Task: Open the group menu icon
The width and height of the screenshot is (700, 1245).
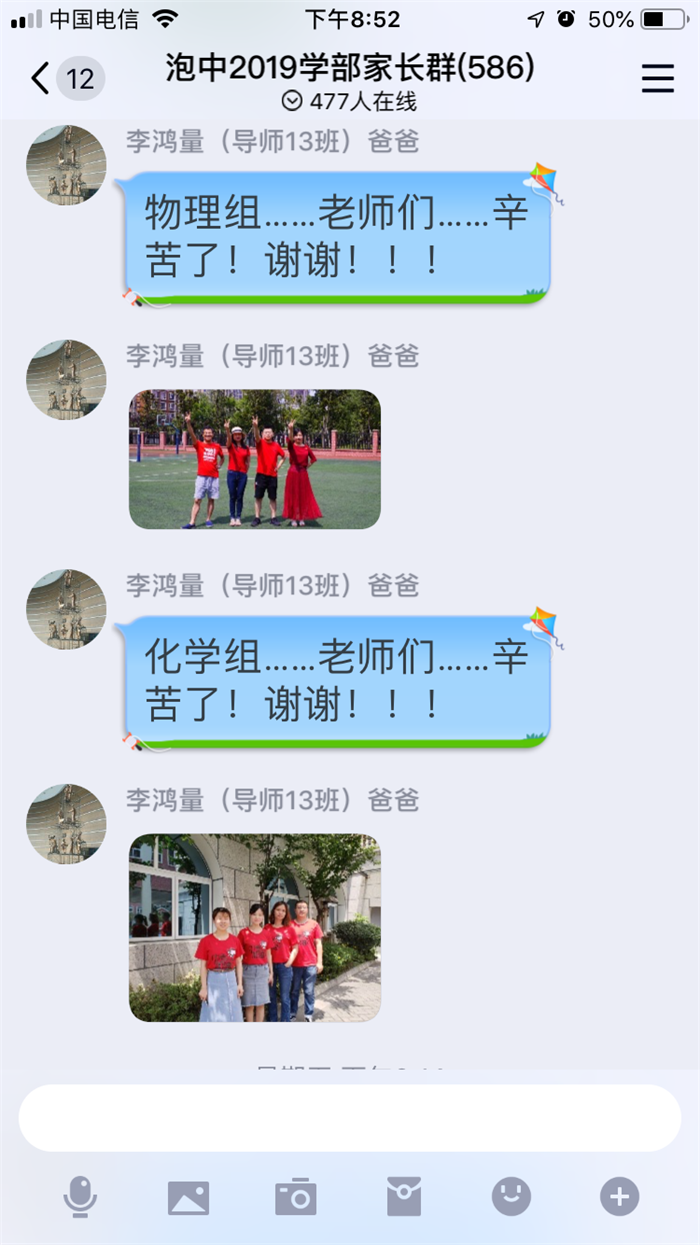Action: 657,78
